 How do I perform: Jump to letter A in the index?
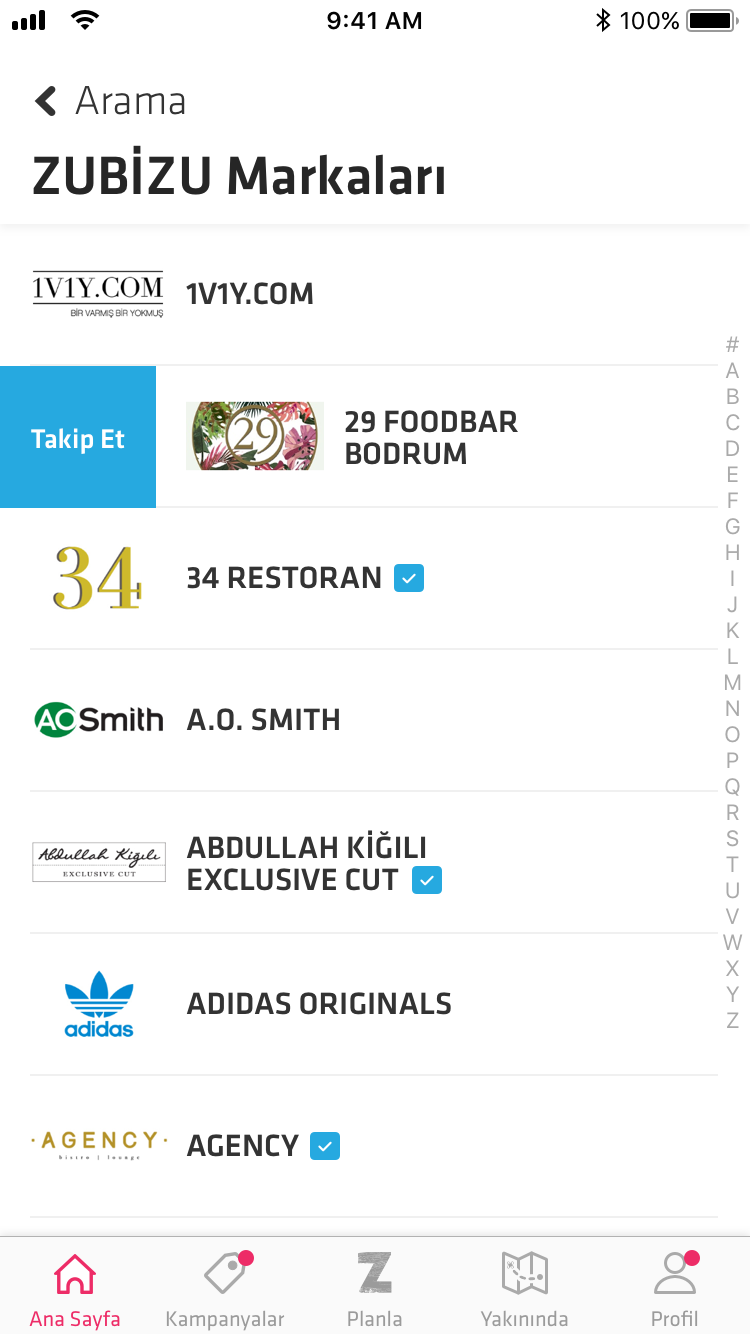732,371
